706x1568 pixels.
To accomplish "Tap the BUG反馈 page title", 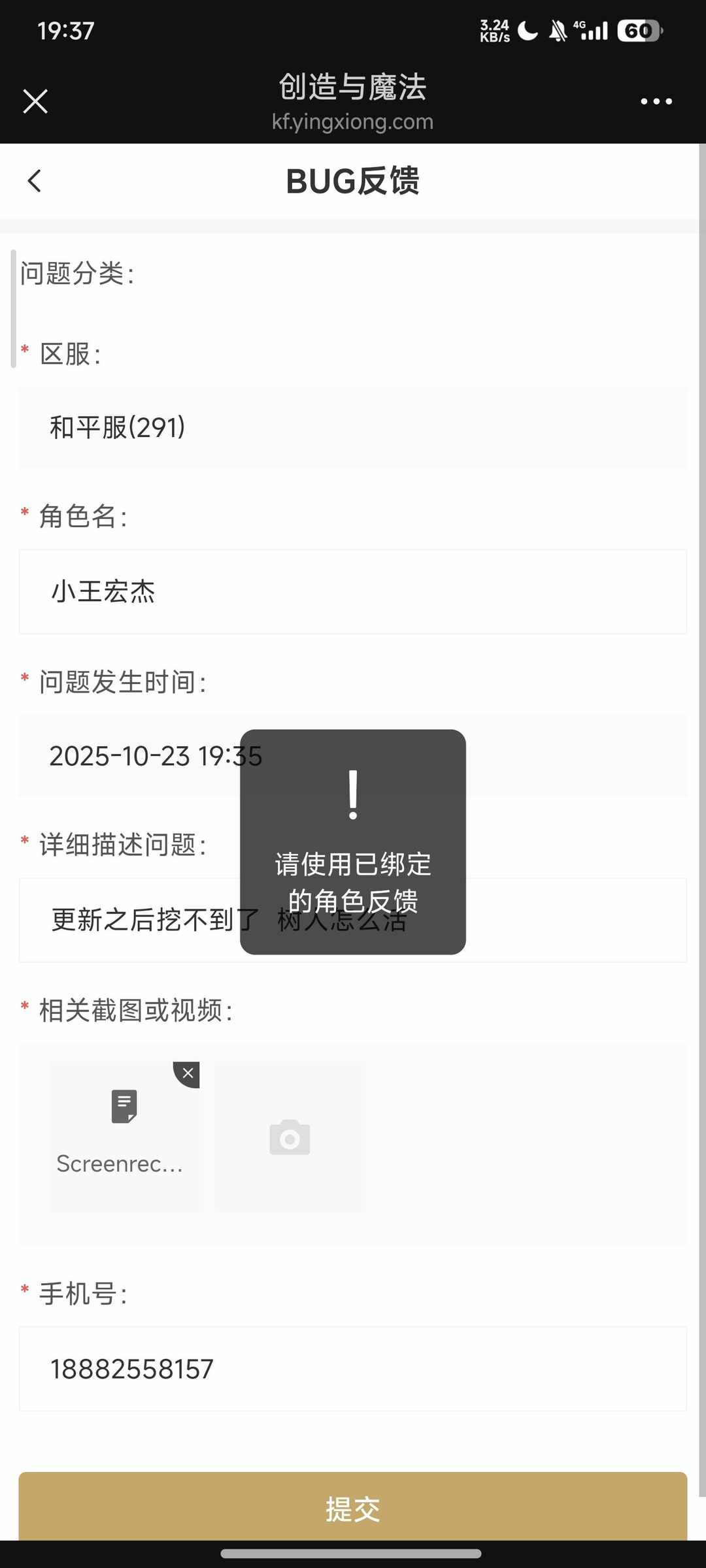I will click(x=353, y=181).
